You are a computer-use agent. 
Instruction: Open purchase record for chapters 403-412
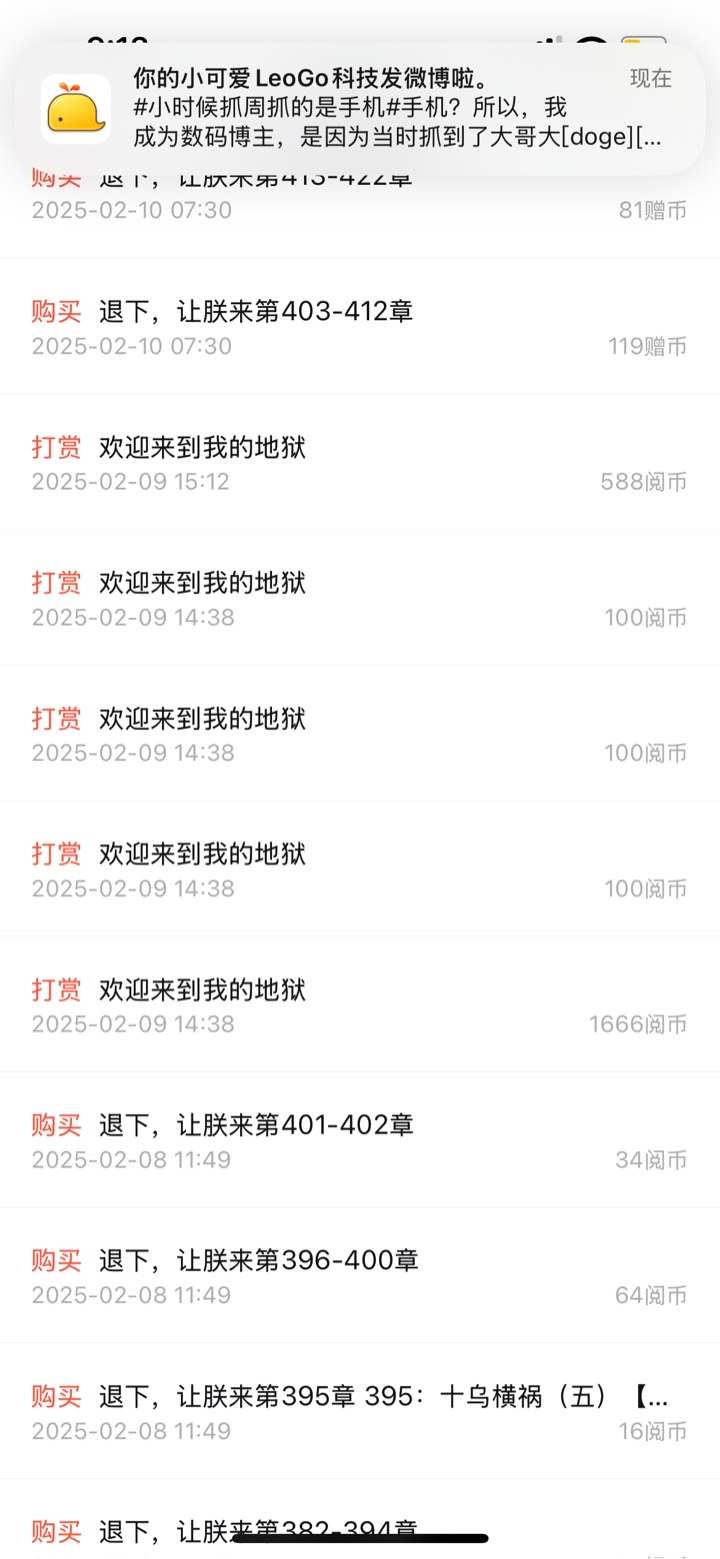pos(360,327)
